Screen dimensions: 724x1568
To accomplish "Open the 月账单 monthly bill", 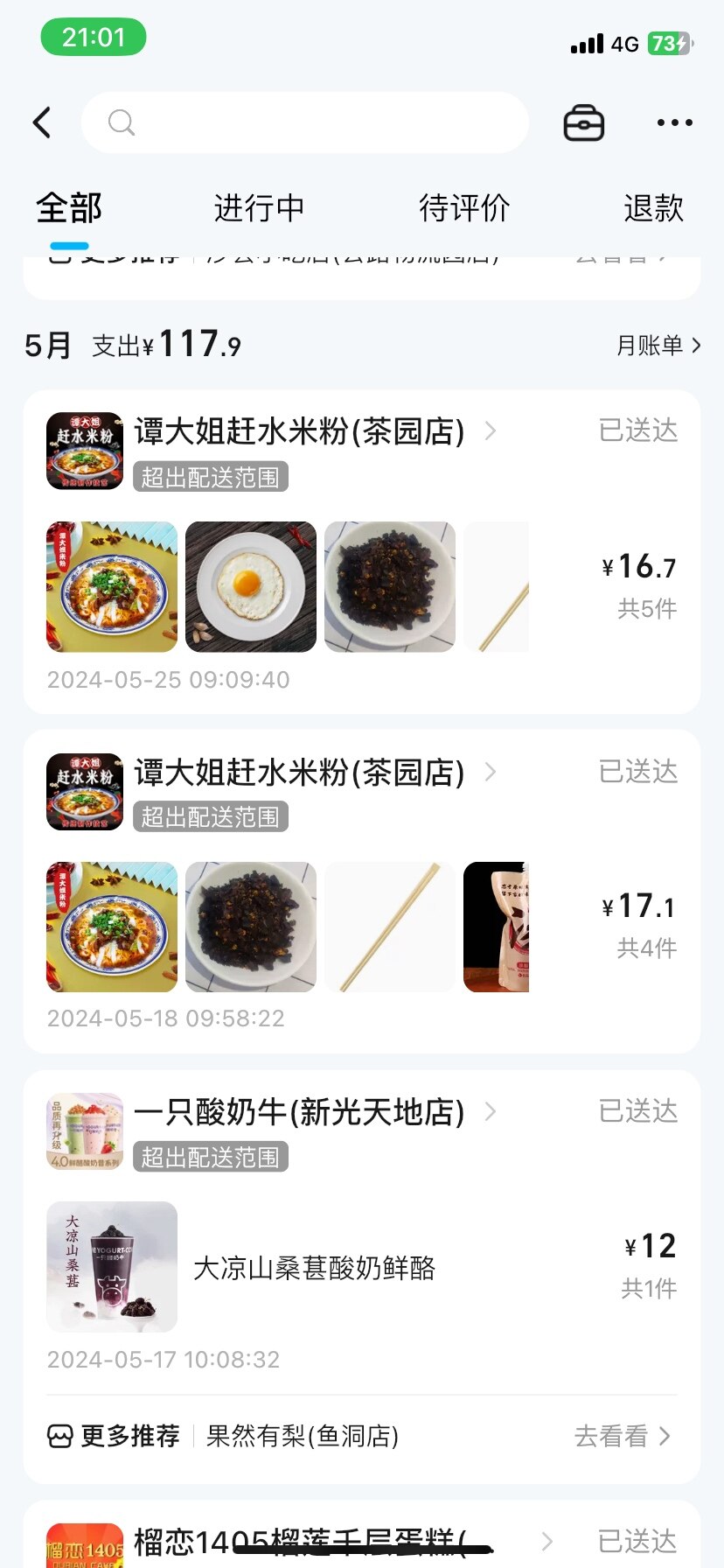I will point(658,346).
